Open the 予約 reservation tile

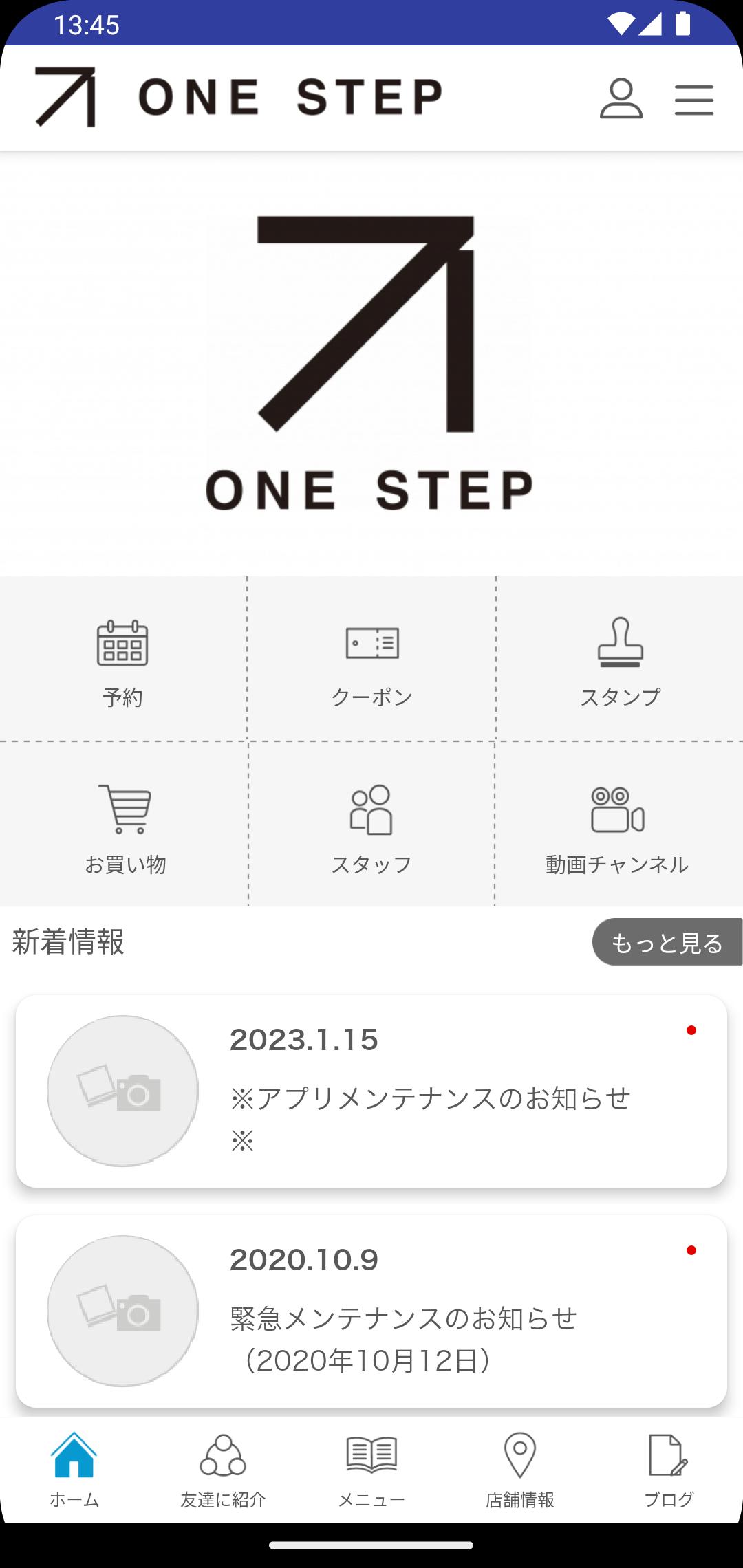[x=123, y=659]
